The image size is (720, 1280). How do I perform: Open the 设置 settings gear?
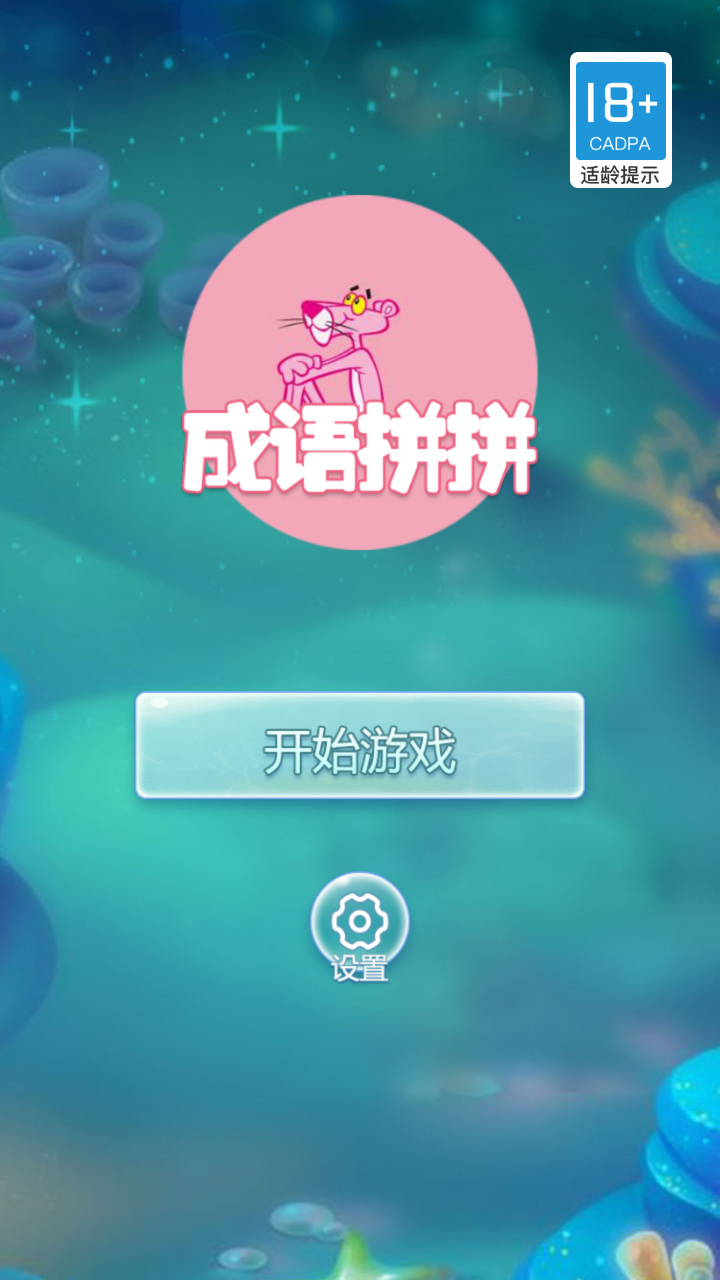coord(360,927)
